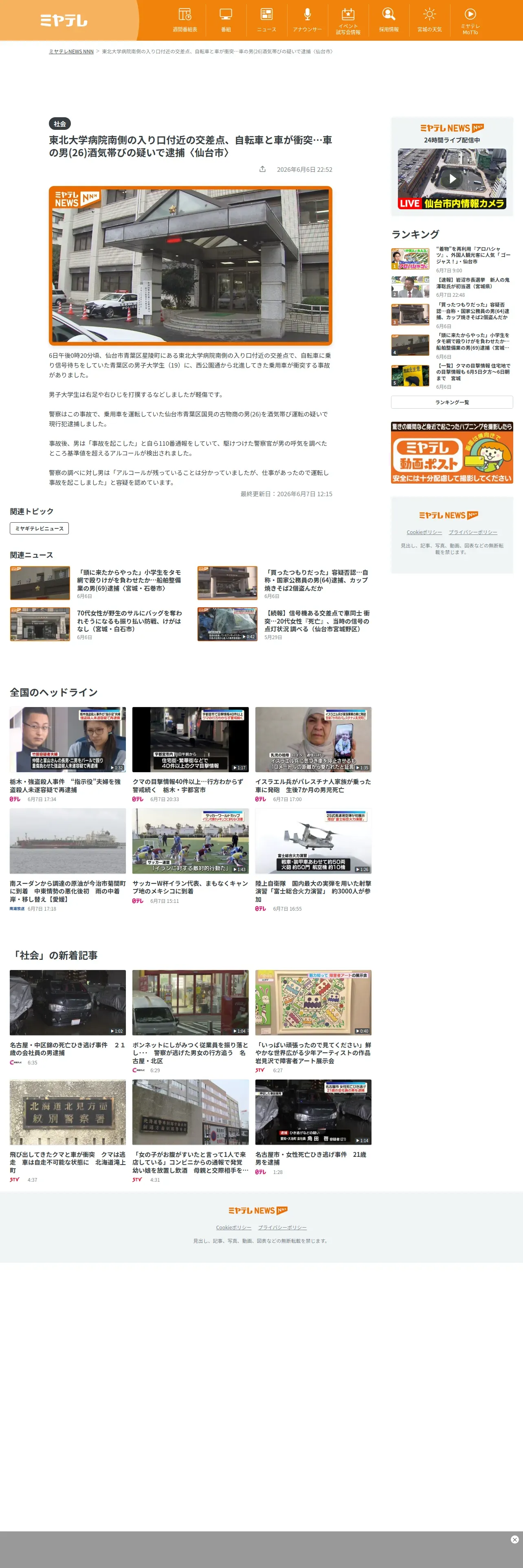Select the ミヤギテレビニュース topic chip
This screenshot has width=523, height=1568.
click(x=39, y=528)
